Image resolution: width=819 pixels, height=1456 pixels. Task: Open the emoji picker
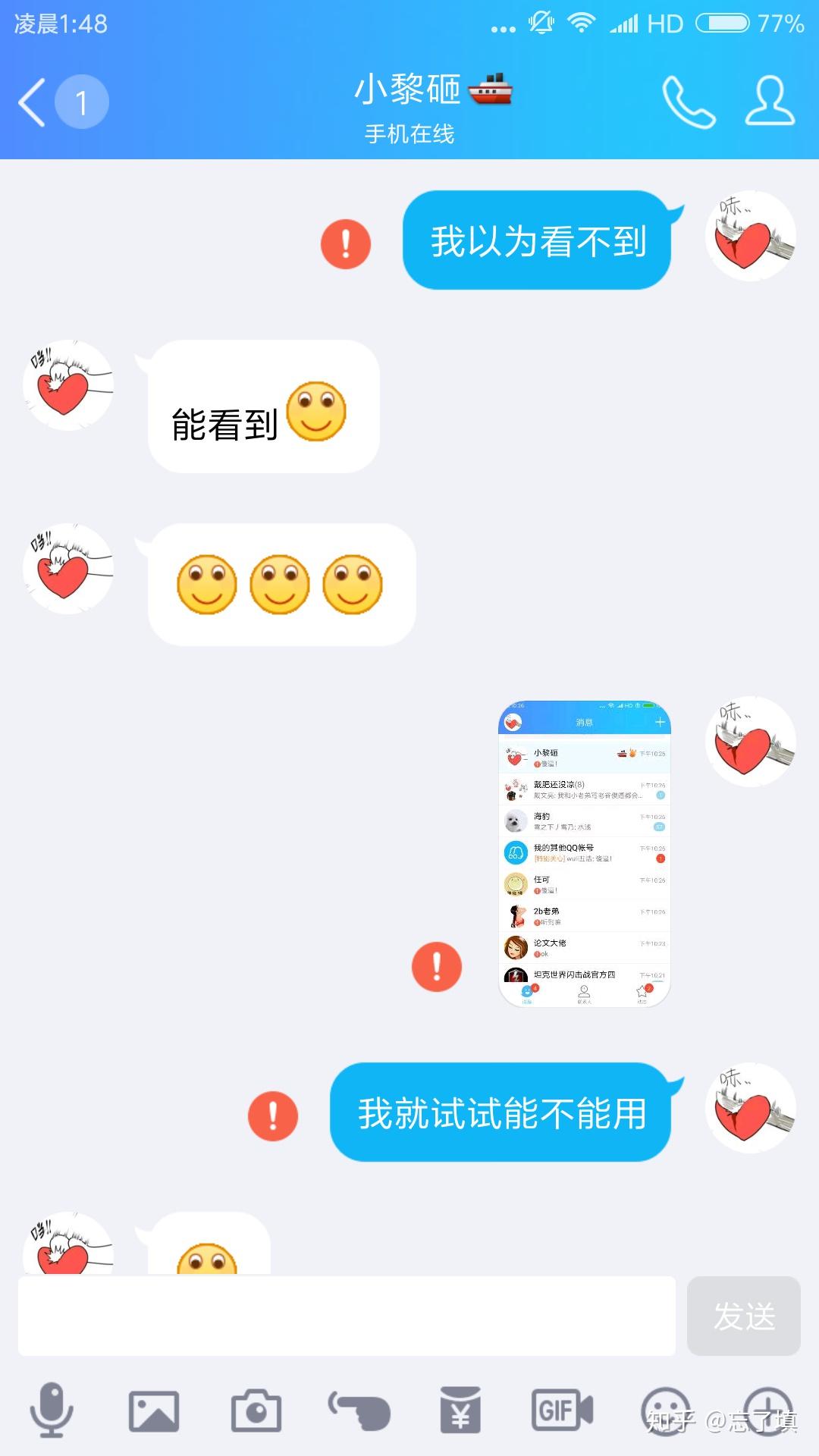tap(665, 1410)
